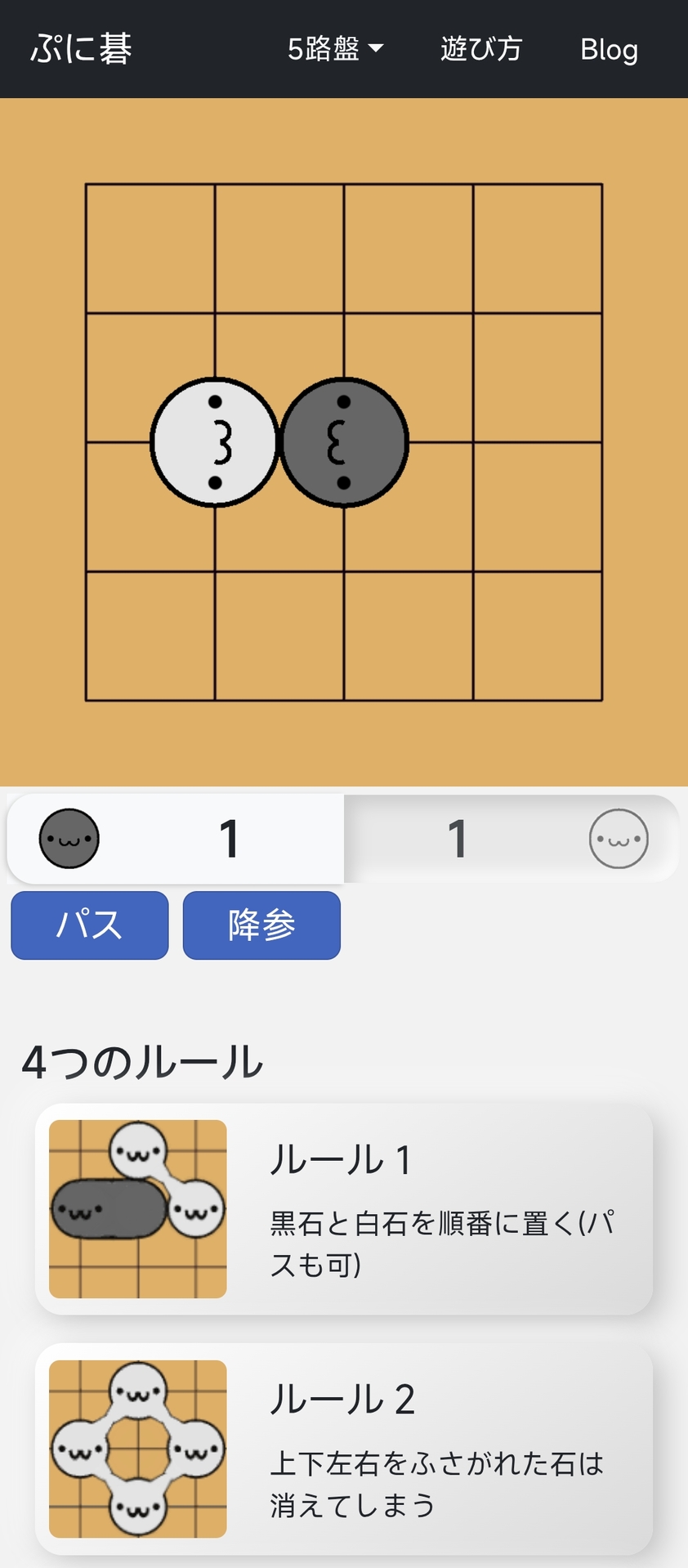688x1568 pixels.
Task: Place a stone on the board's center intersection
Action: coord(344,442)
